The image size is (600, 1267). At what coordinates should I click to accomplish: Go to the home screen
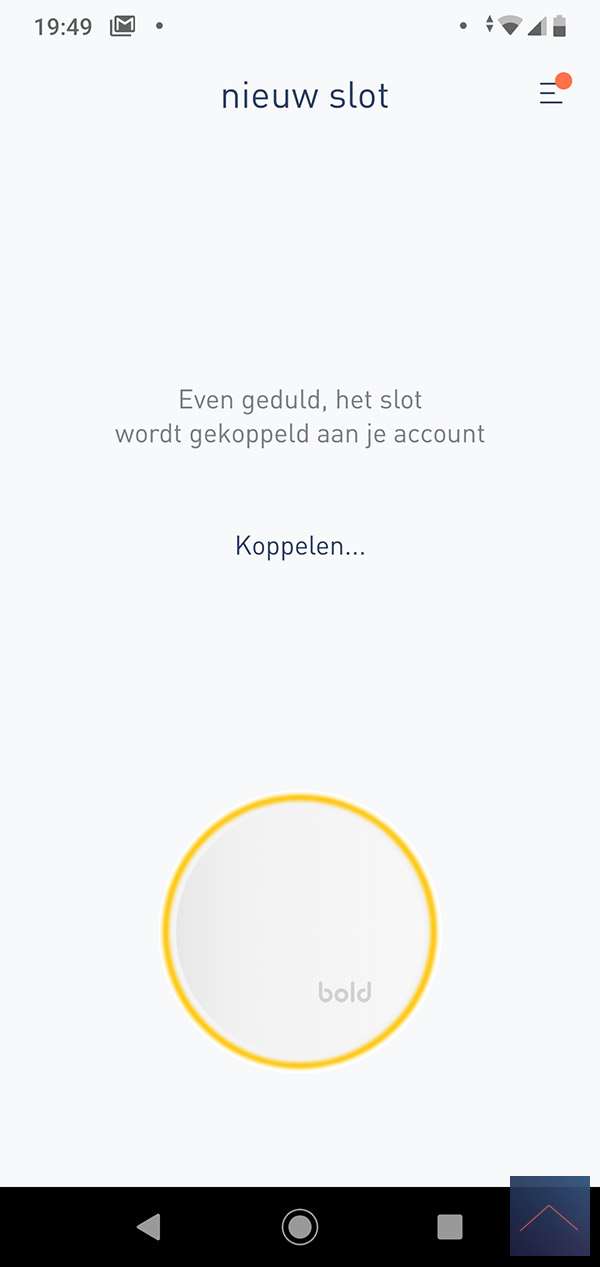coord(300,1226)
